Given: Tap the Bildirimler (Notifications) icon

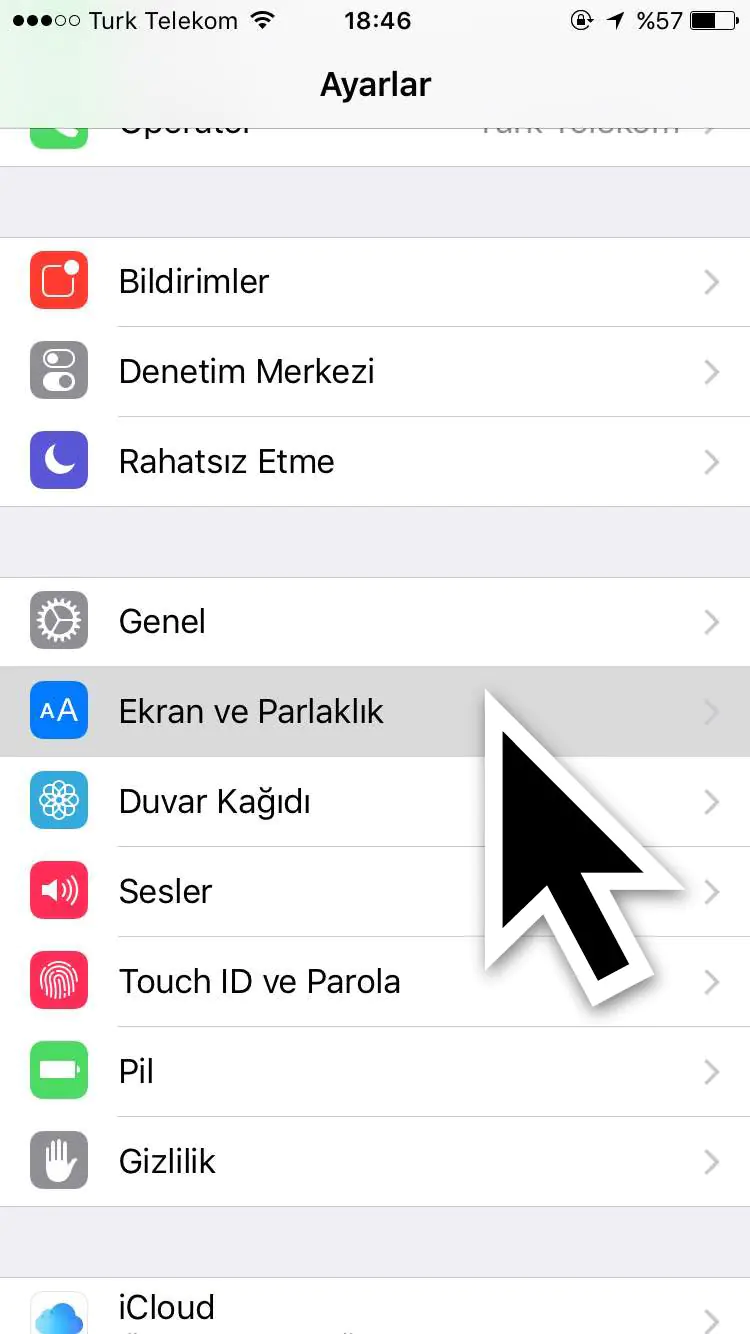Looking at the screenshot, I should pyautogui.click(x=58, y=281).
